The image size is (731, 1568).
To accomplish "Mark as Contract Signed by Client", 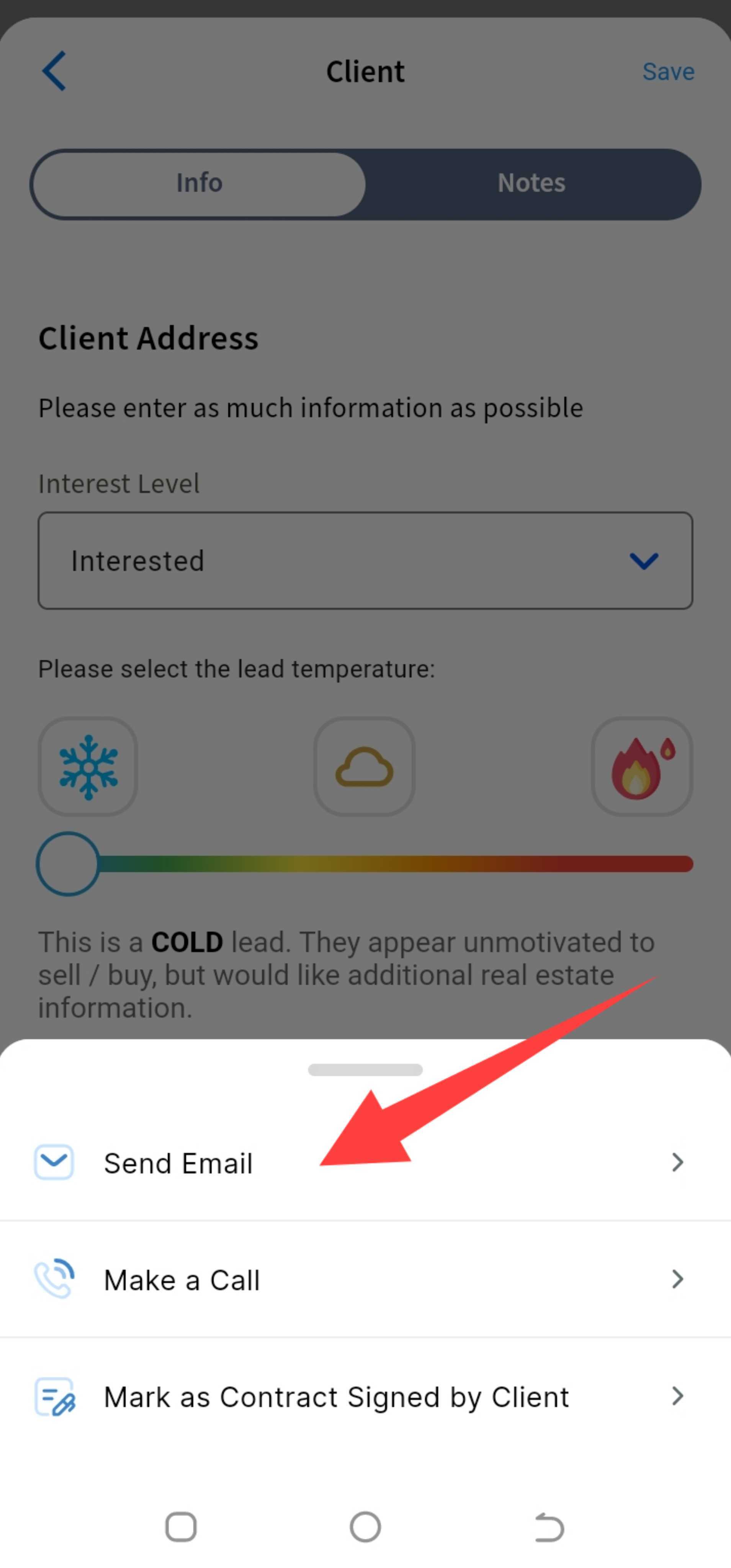I will click(x=336, y=1397).
